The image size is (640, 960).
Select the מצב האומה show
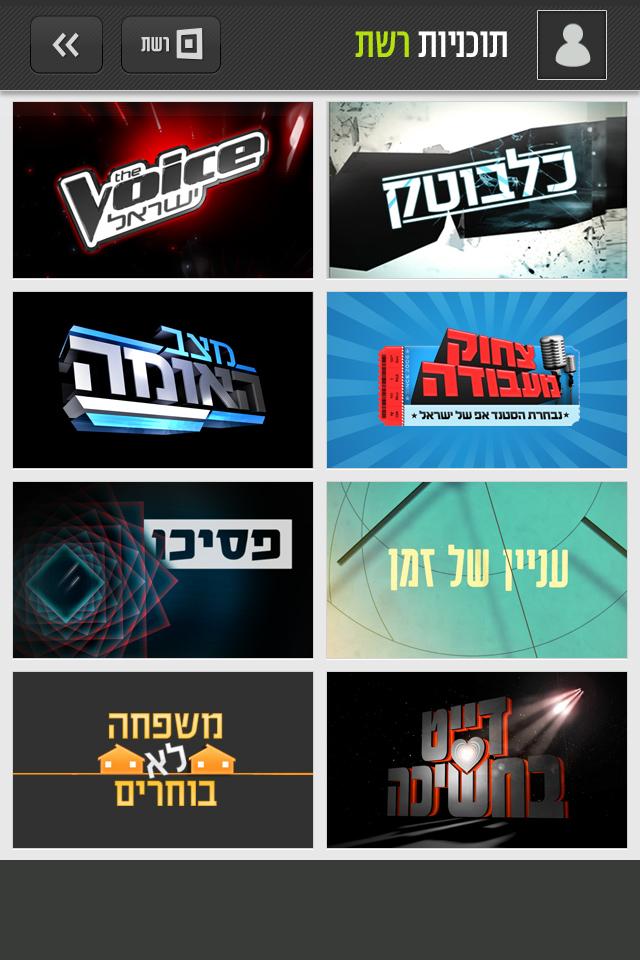click(163, 380)
